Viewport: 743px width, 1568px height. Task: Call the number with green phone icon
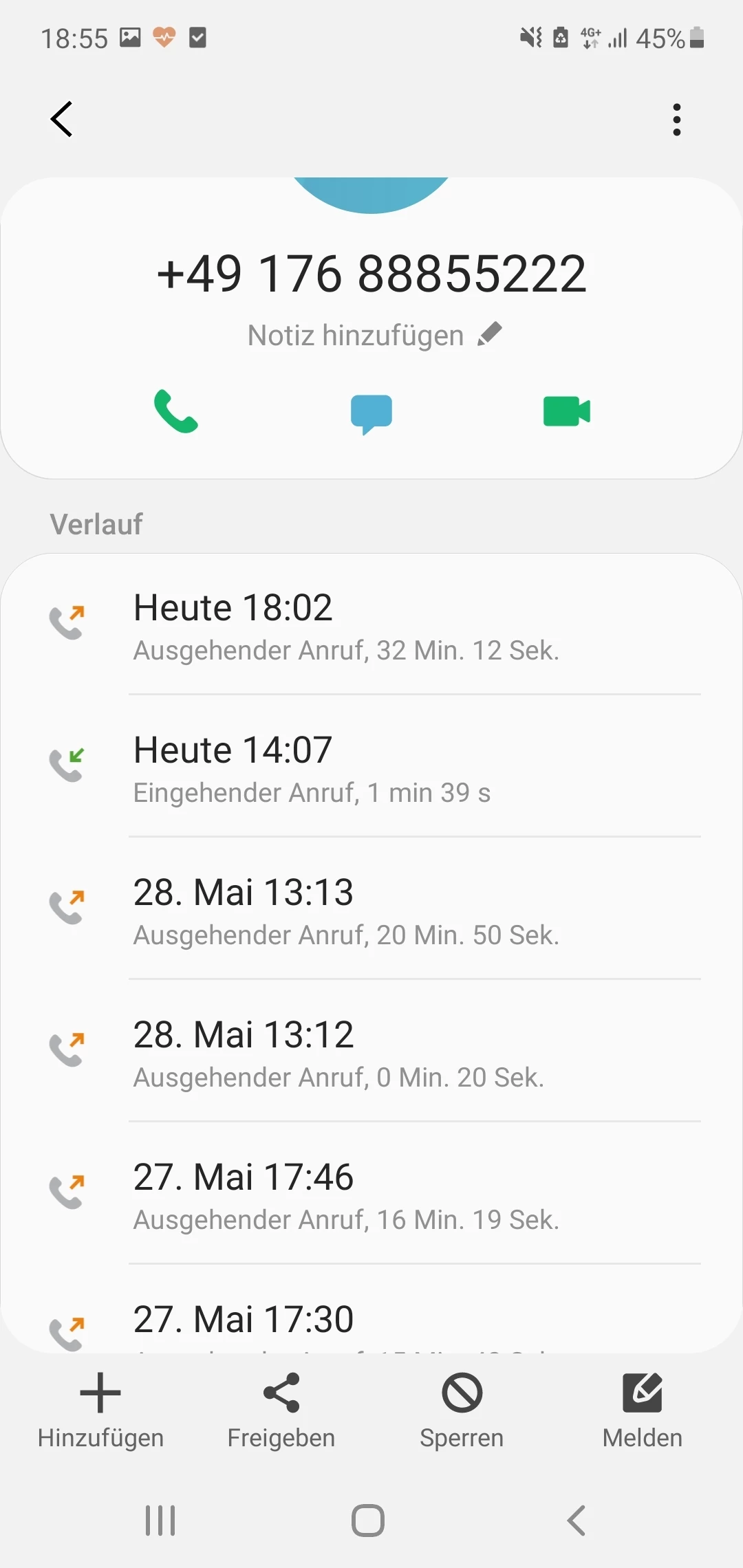(x=176, y=411)
